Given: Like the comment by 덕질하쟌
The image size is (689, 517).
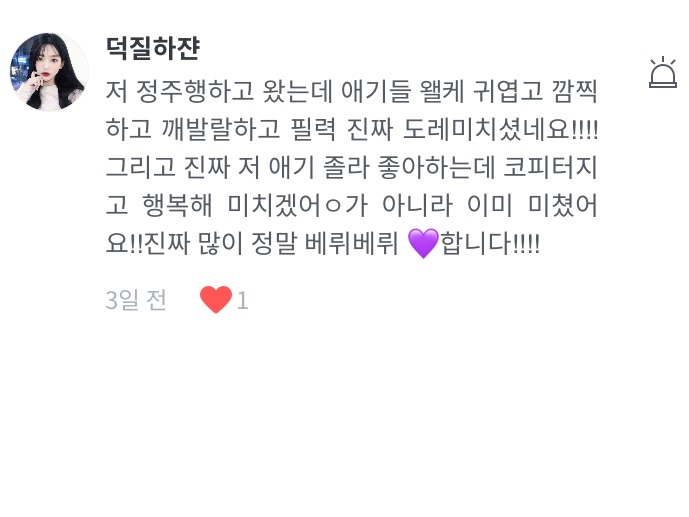Looking at the screenshot, I should click(x=216, y=299).
